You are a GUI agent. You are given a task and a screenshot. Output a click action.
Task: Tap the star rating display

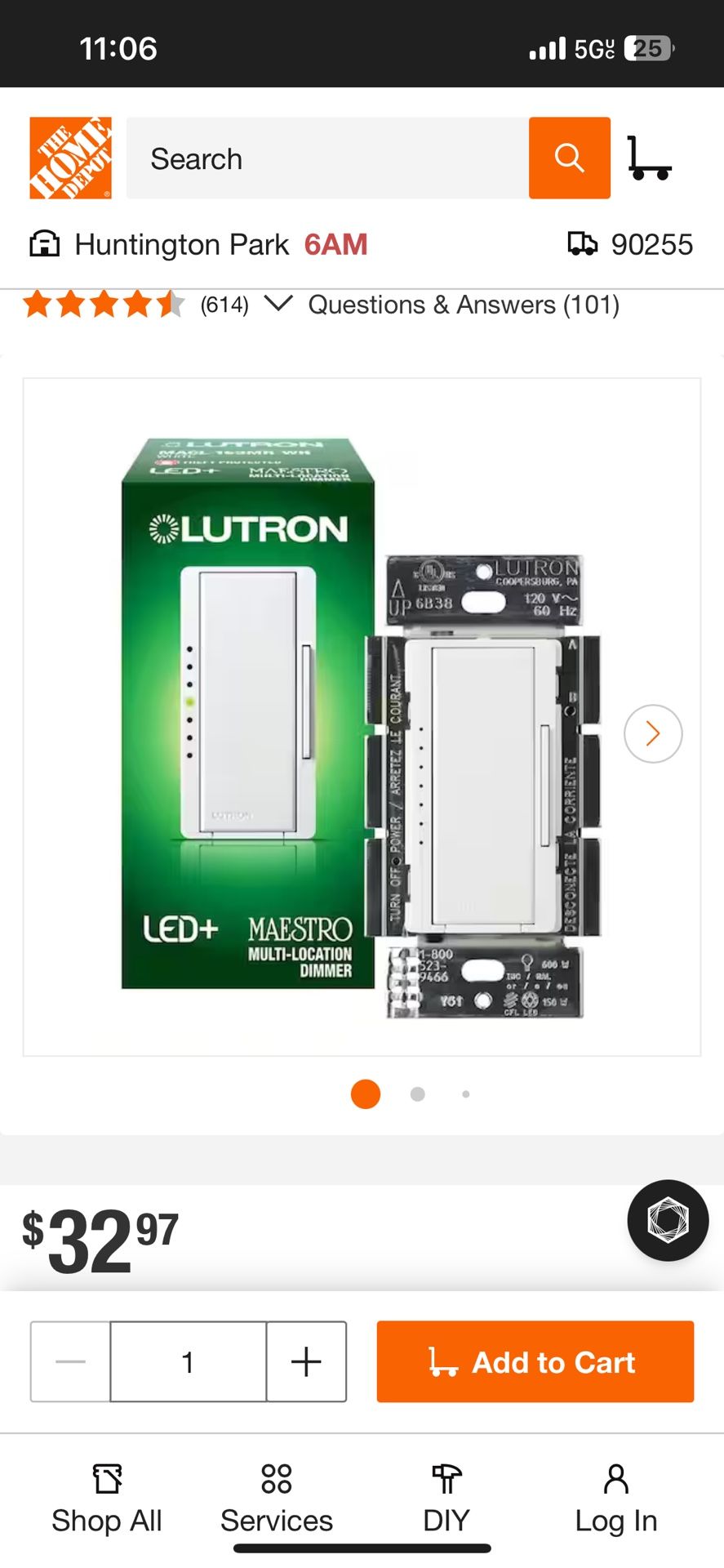coord(102,305)
